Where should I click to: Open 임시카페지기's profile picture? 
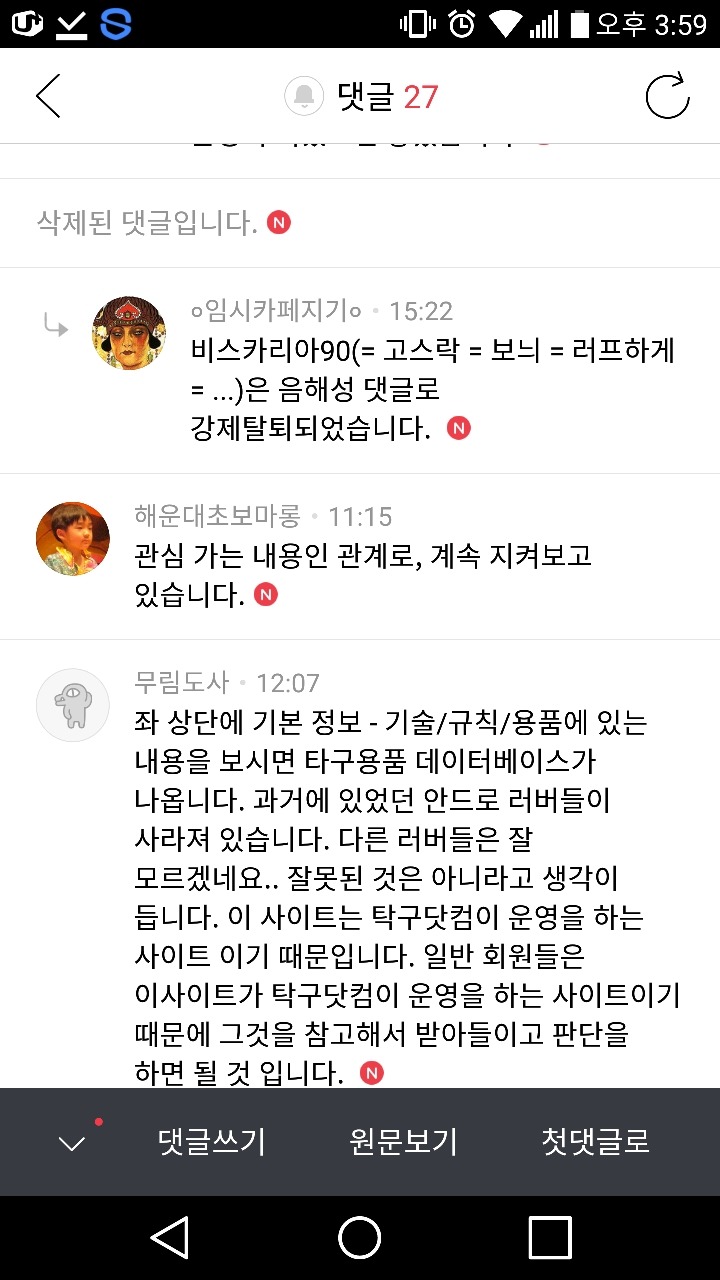pos(129,333)
